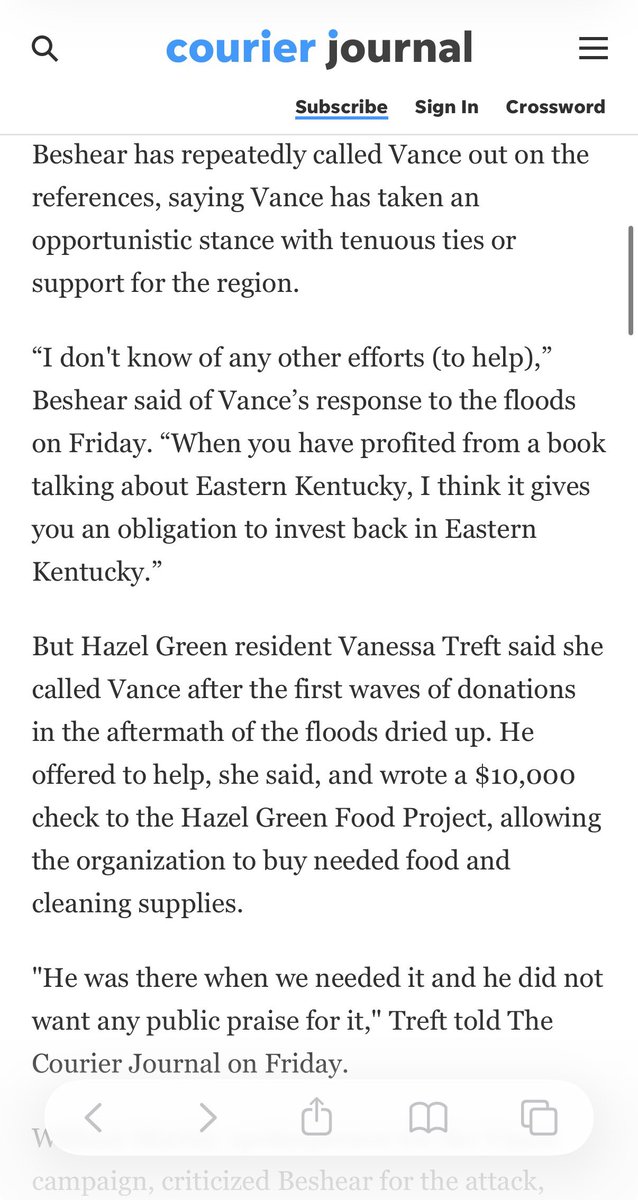The image size is (638, 1200).
Task: Show all open browser tabs
Action: tap(539, 1117)
